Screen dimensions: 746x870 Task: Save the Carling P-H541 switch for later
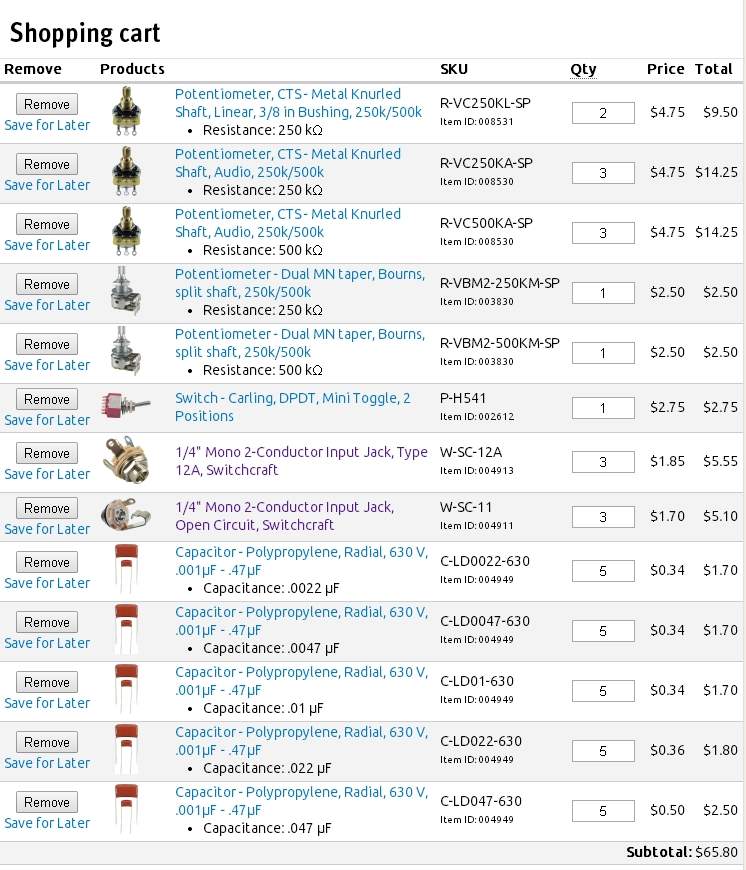click(47, 420)
